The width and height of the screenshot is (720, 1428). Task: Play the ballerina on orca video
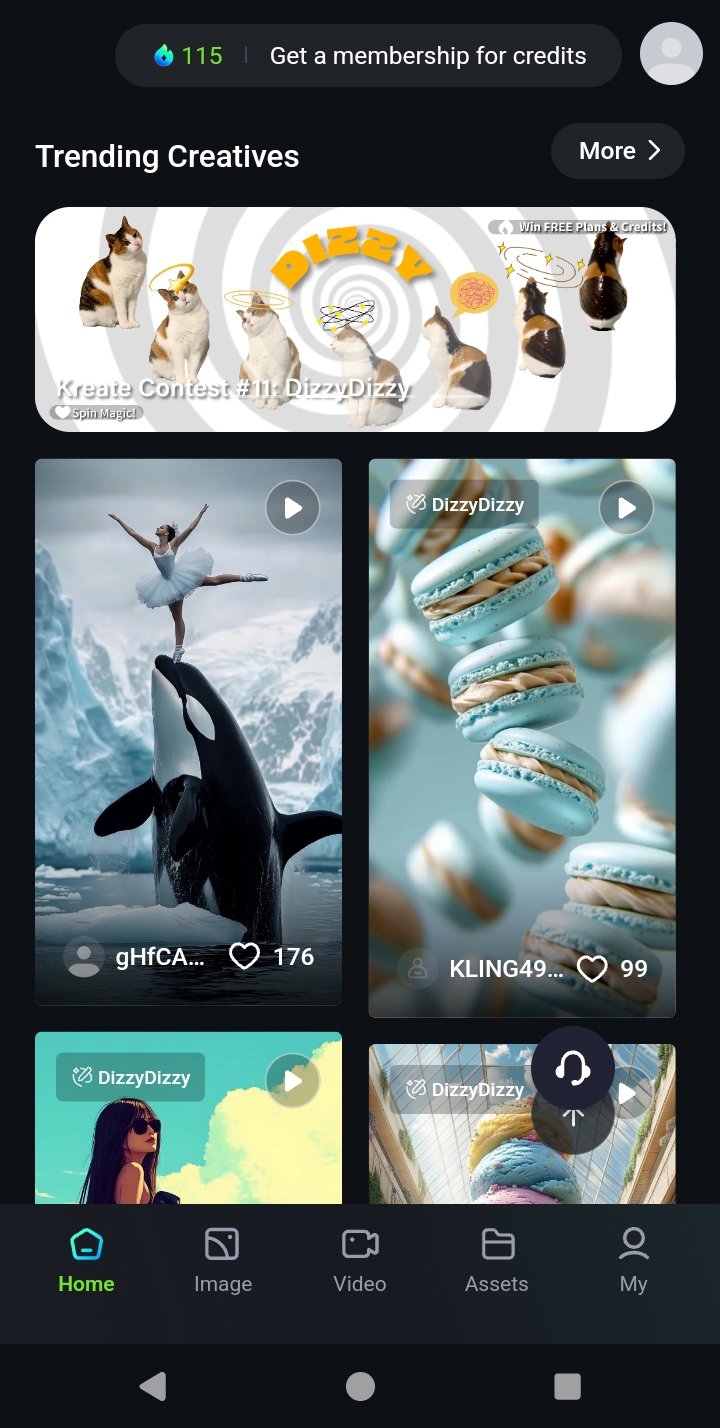tap(292, 508)
